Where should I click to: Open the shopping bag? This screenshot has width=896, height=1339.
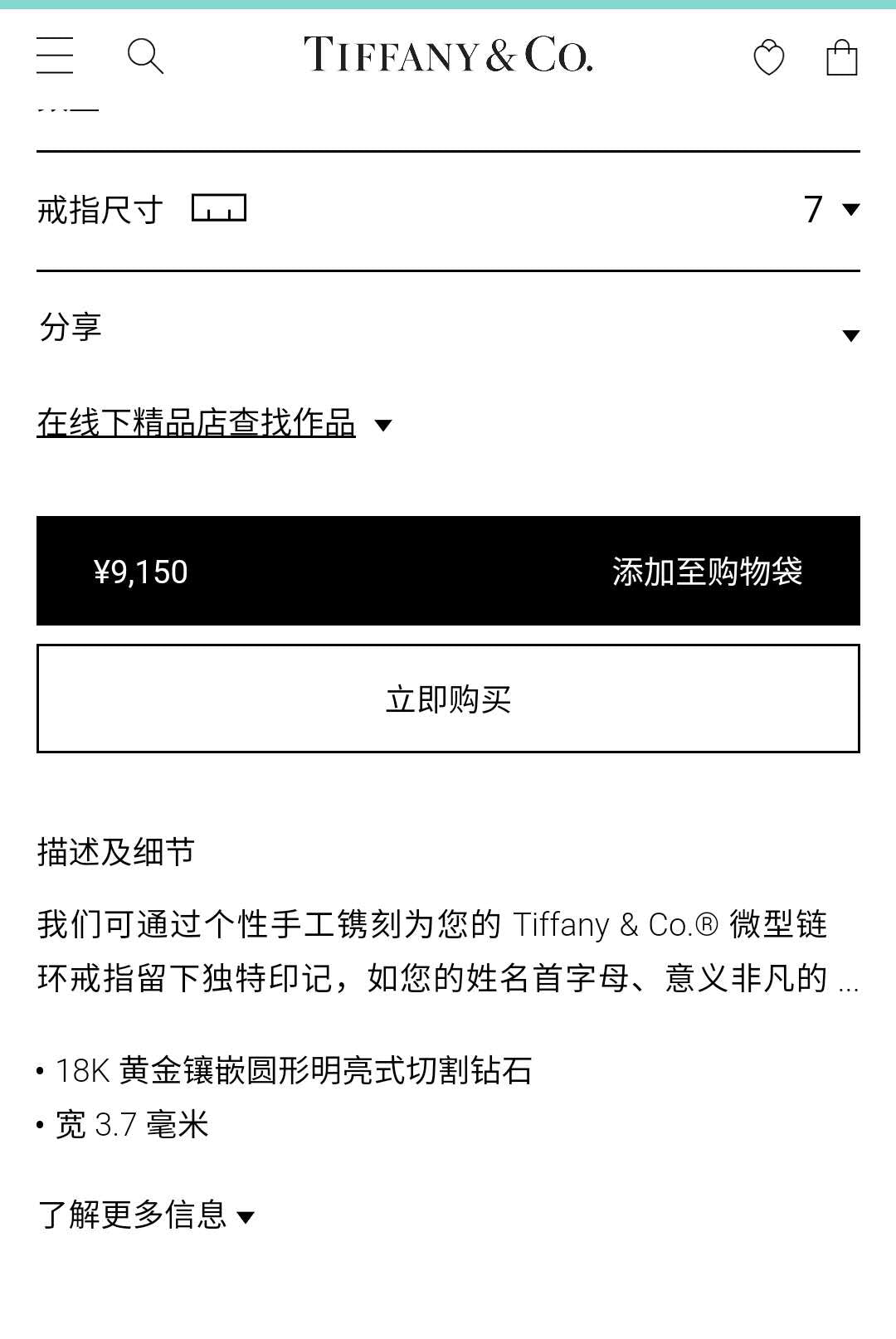(x=841, y=58)
